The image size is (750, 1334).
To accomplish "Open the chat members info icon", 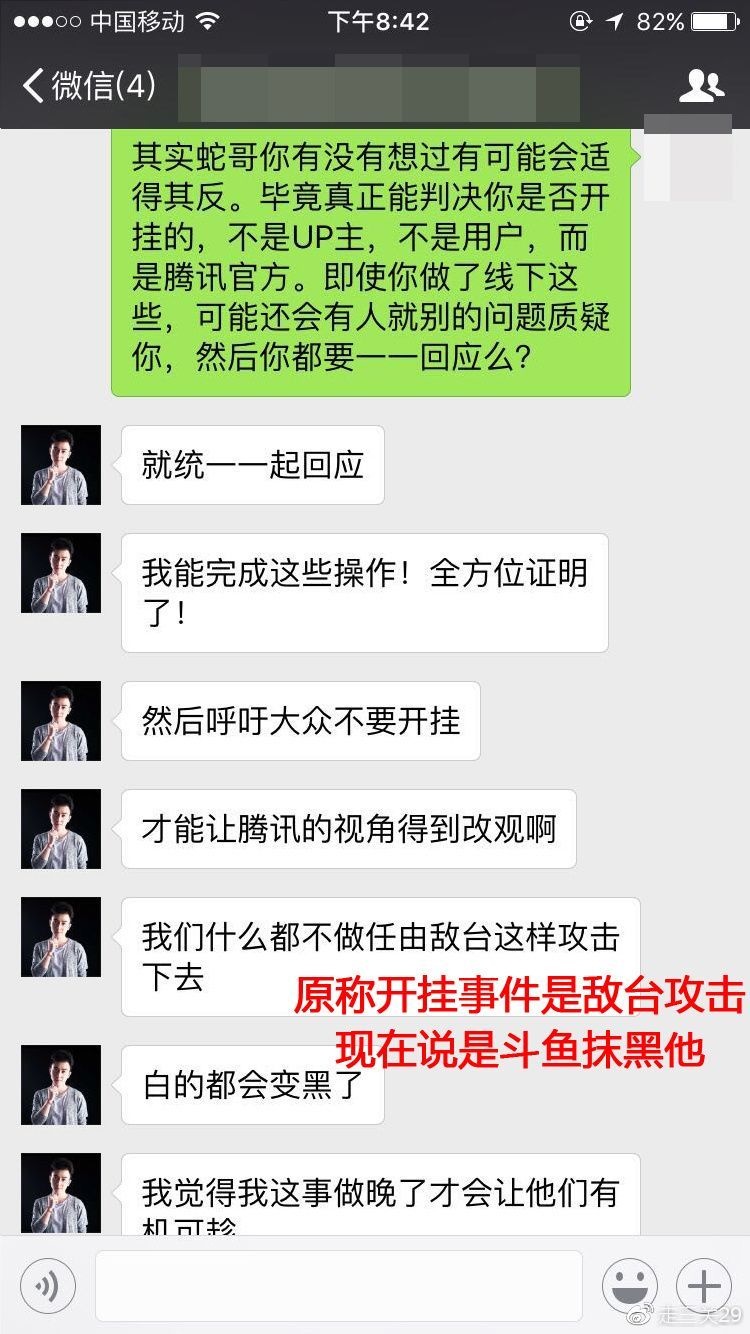I will (701, 86).
